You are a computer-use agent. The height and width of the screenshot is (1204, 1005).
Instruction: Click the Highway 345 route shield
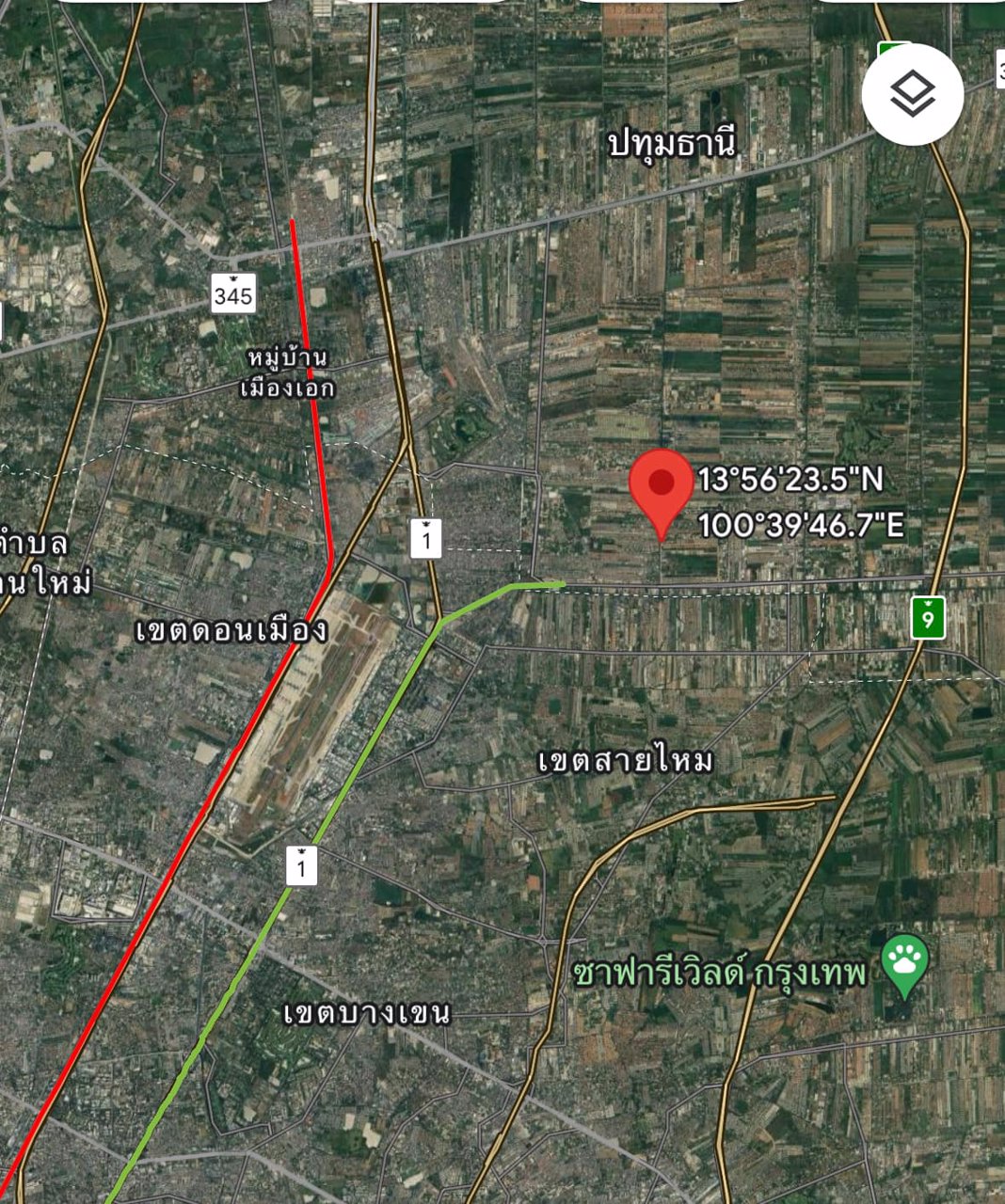[231, 292]
